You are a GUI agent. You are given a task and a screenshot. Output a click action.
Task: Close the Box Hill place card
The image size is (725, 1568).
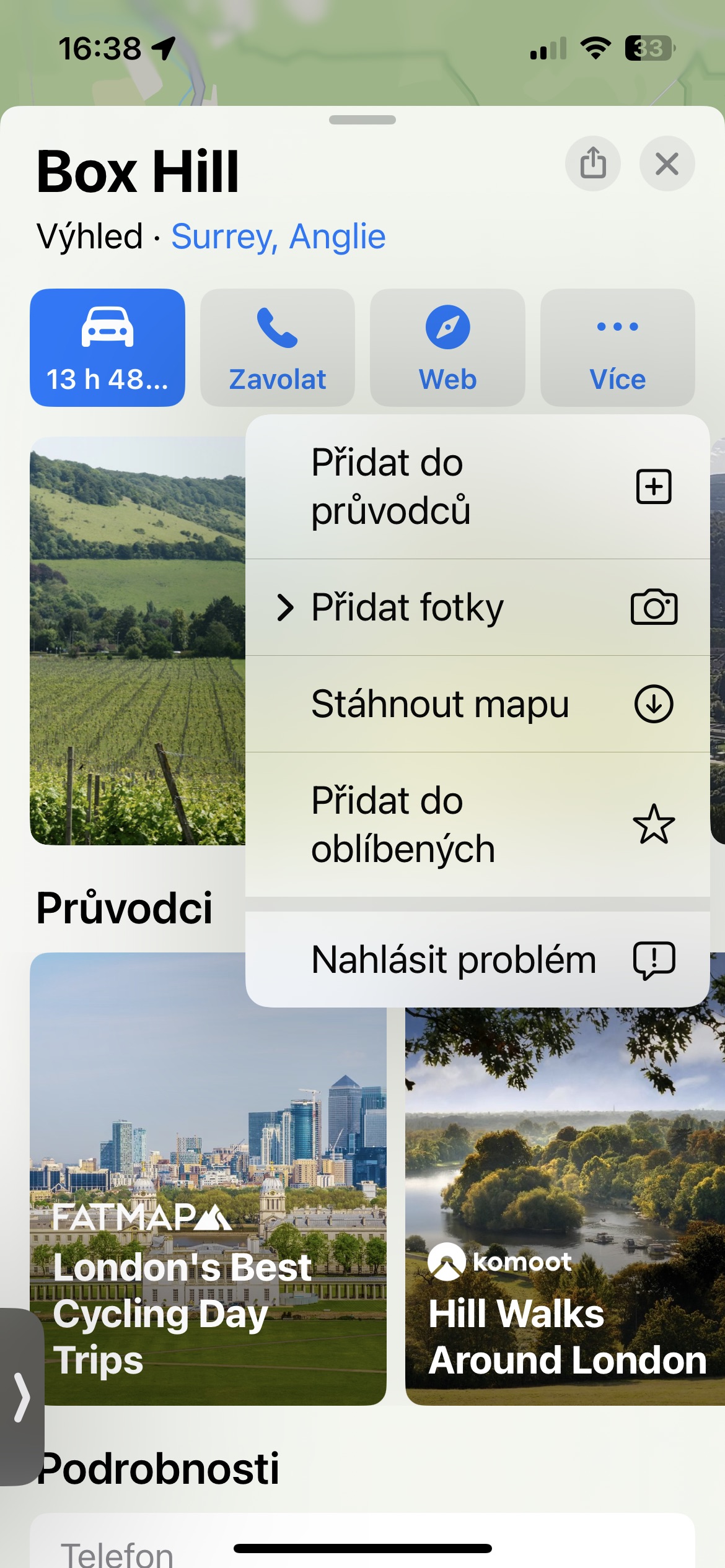pyautogui.click(x=667, y=163)
